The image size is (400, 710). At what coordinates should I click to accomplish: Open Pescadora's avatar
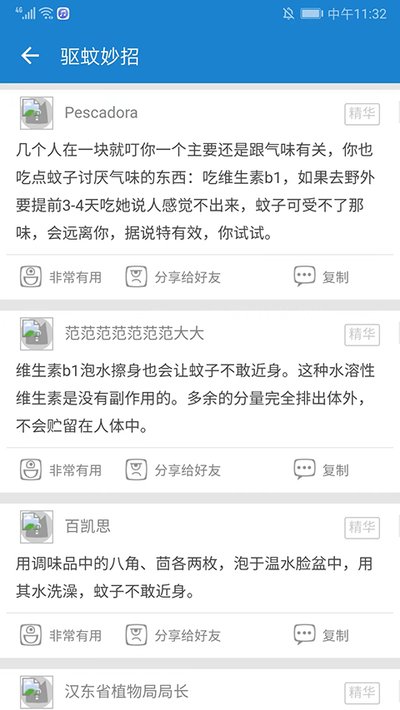coord(36,113)
